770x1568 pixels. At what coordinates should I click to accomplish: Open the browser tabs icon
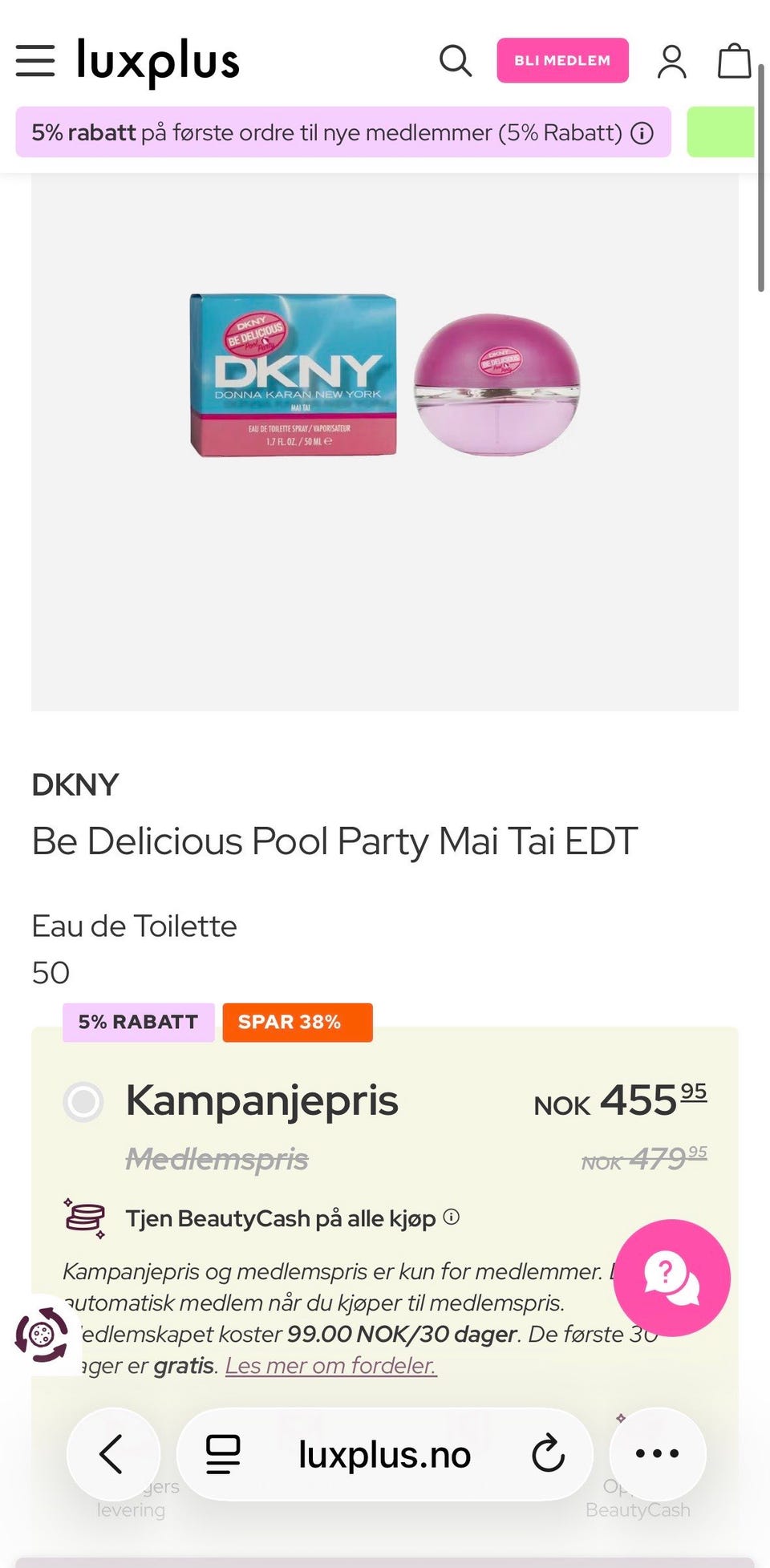point(223,1454)
